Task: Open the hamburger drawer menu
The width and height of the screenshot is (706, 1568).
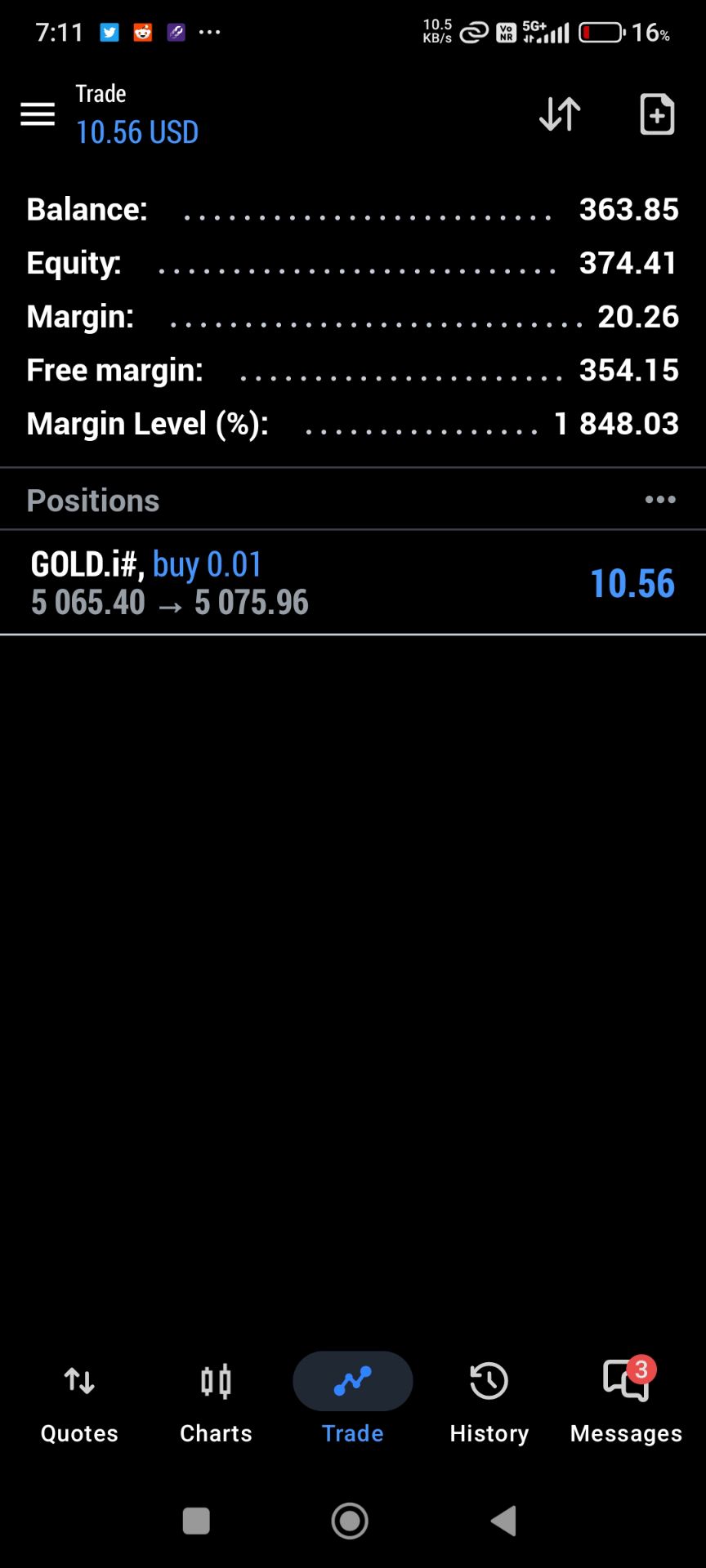Action: click(38, 114)
